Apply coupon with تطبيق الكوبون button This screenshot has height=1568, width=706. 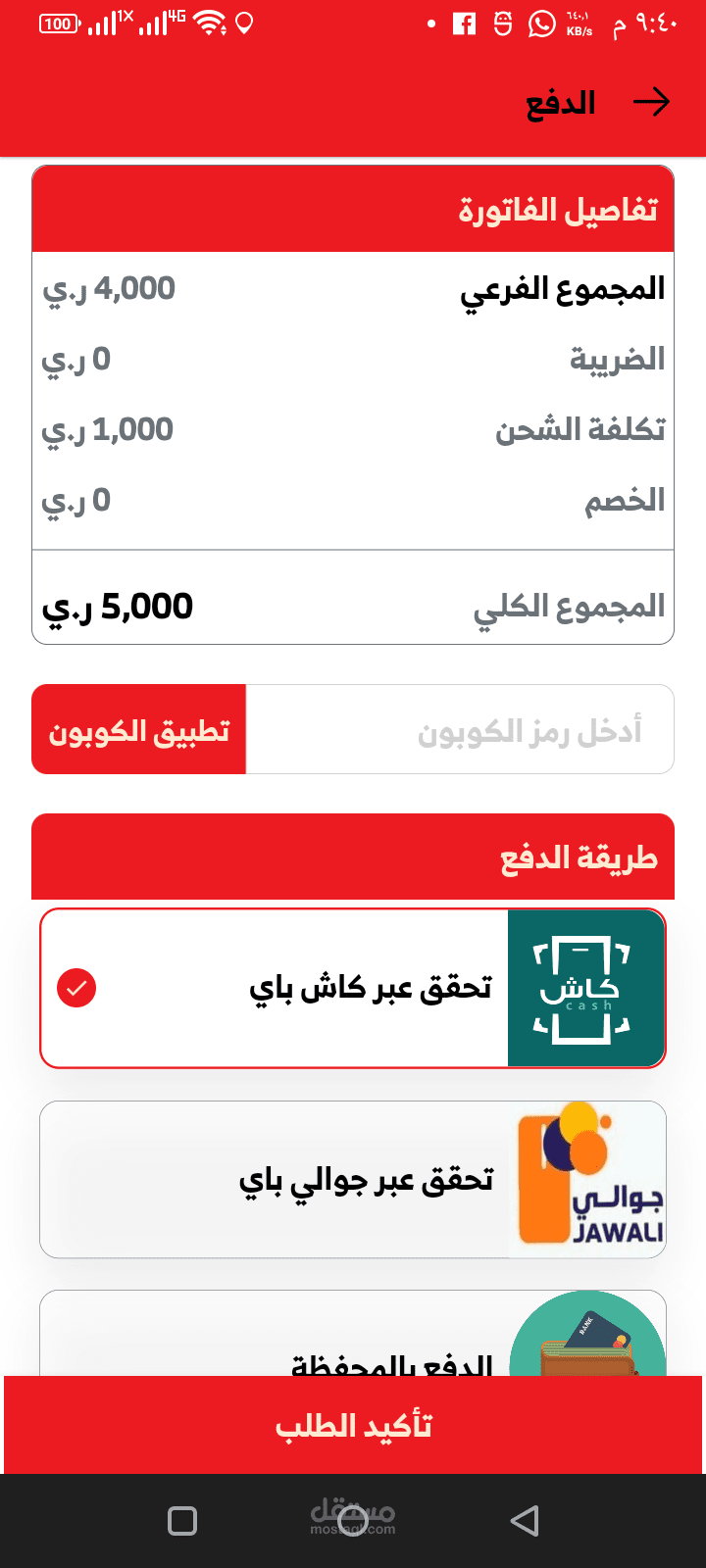click(139, 730)
